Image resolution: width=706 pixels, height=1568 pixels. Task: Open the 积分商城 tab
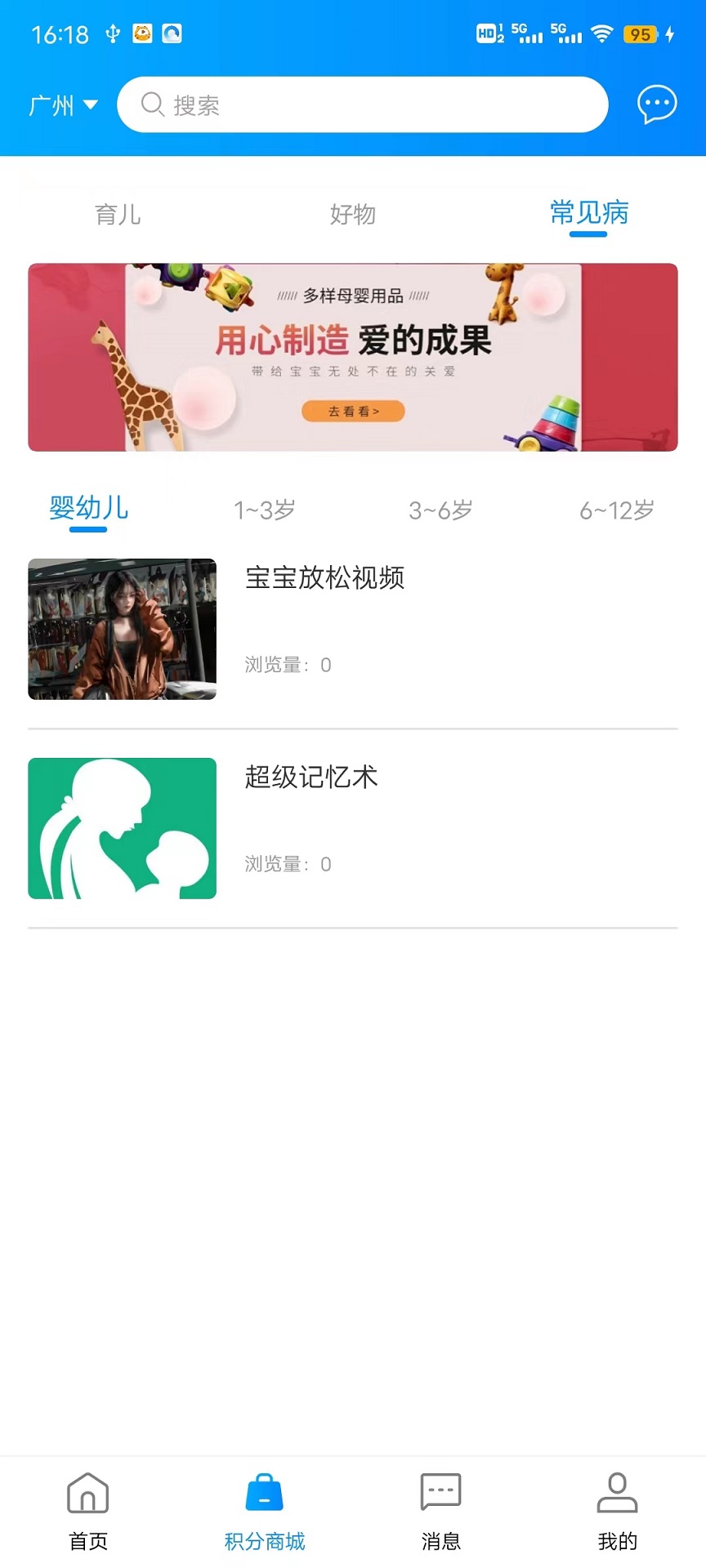[265, 1511]
